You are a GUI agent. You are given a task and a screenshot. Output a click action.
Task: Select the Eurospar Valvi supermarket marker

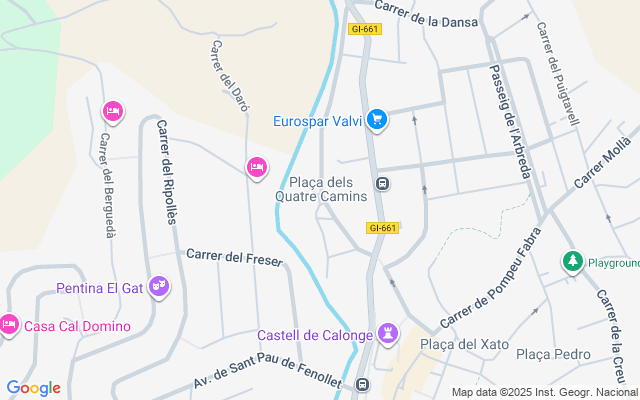[377, 121]
